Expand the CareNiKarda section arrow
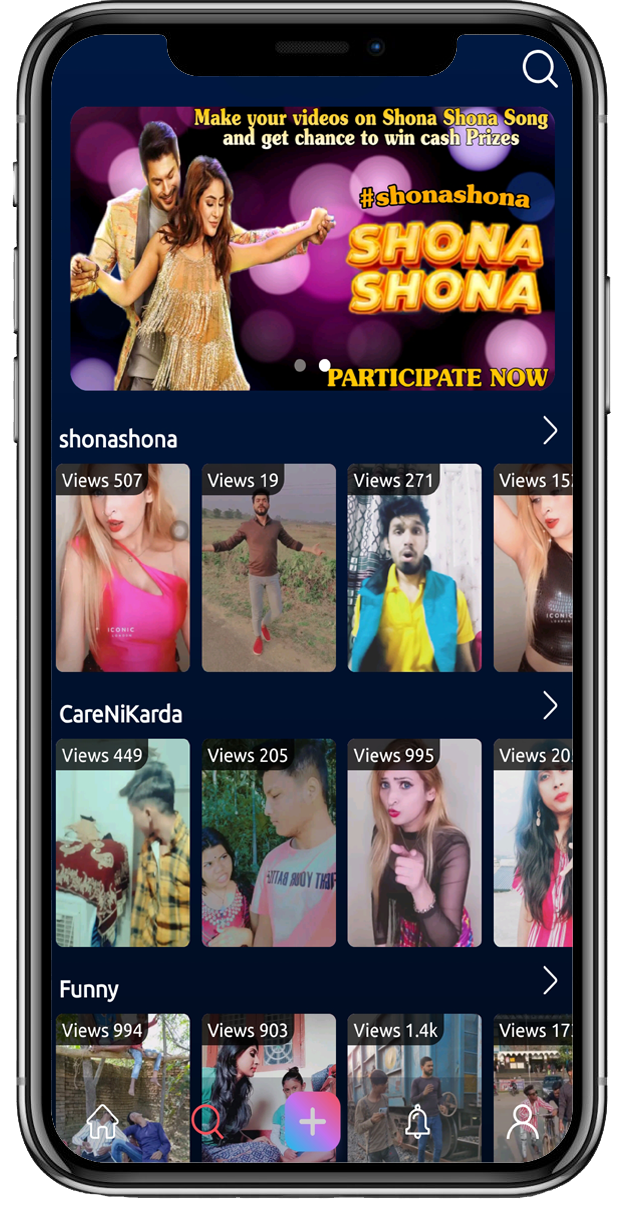The image size is (625, 1208). click(549, 706)
